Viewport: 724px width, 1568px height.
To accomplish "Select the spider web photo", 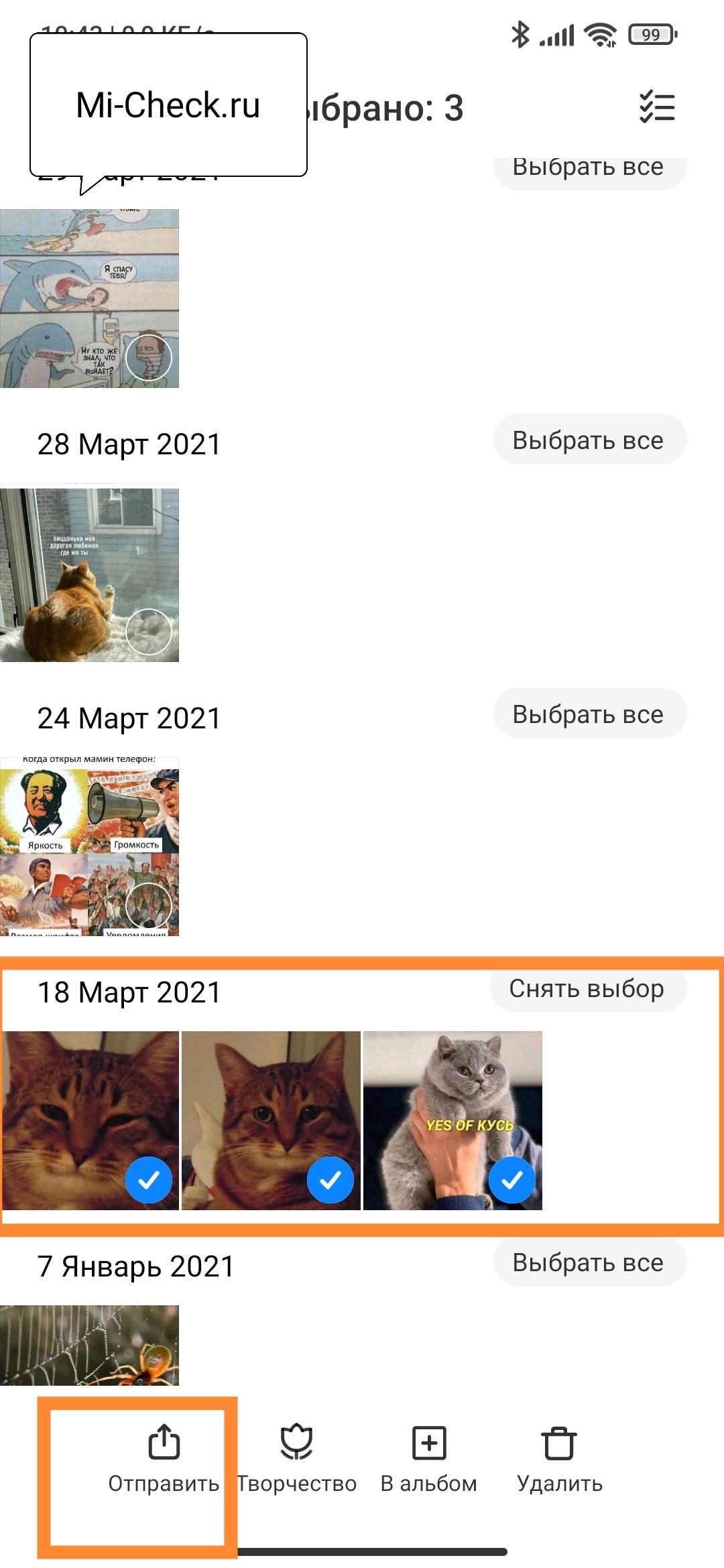I will click(x=90, y=1344).
